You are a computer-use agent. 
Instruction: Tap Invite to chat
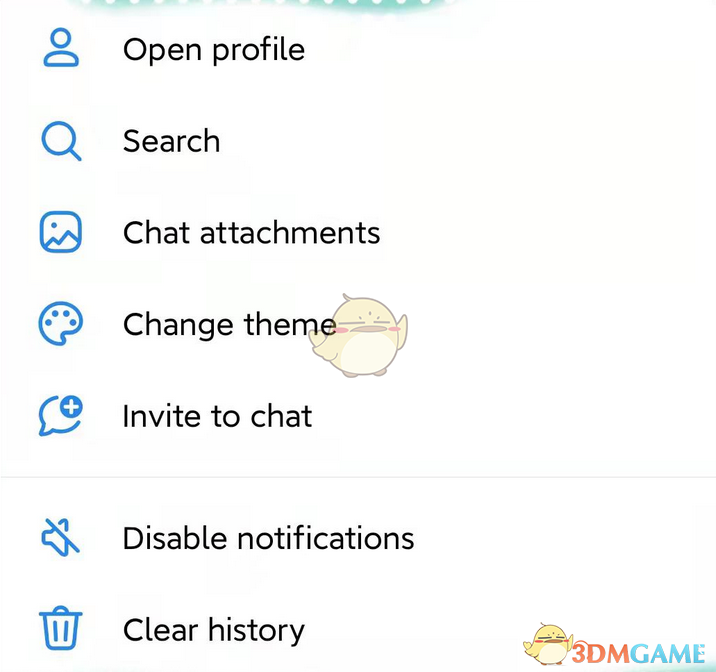pos(217,416)
